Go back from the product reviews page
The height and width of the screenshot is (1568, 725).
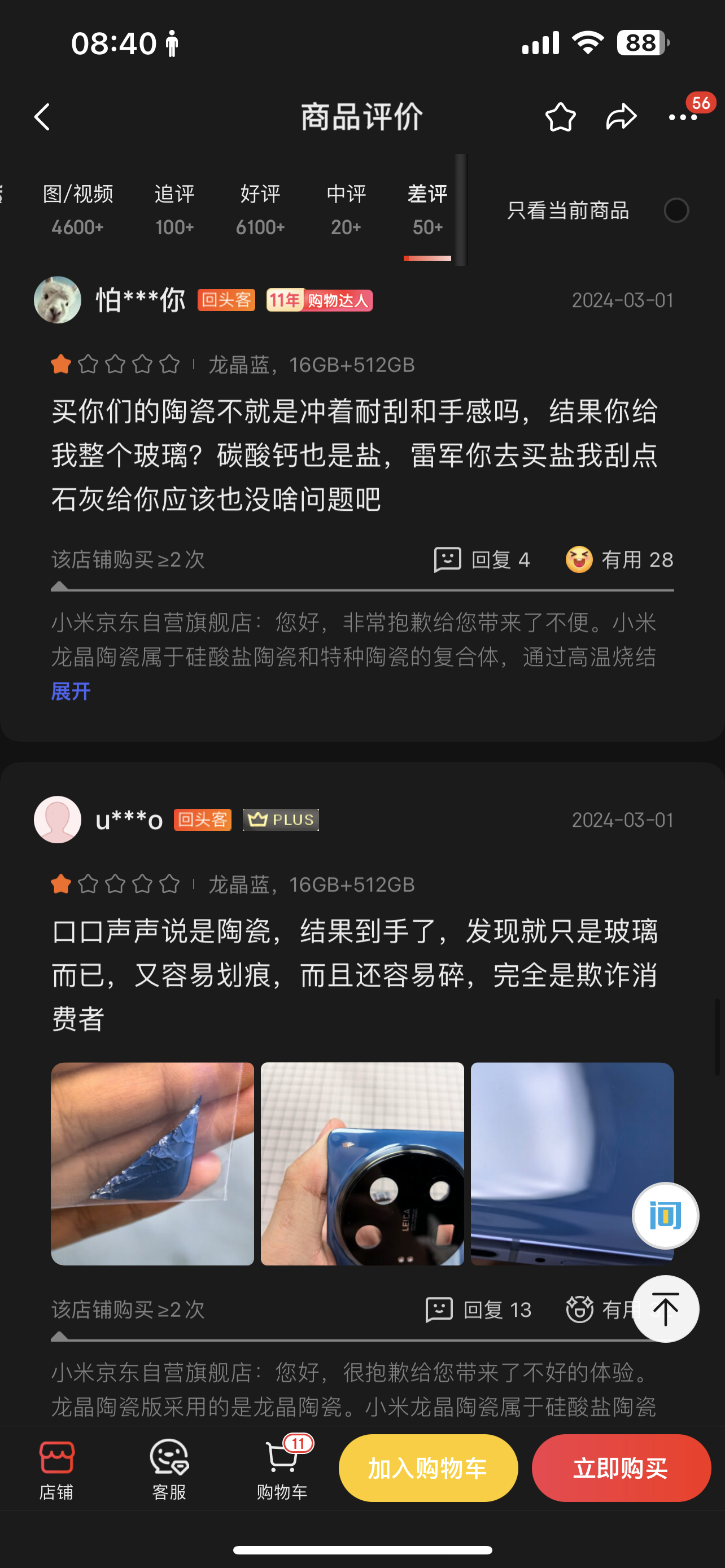click(x=42, y=117)
